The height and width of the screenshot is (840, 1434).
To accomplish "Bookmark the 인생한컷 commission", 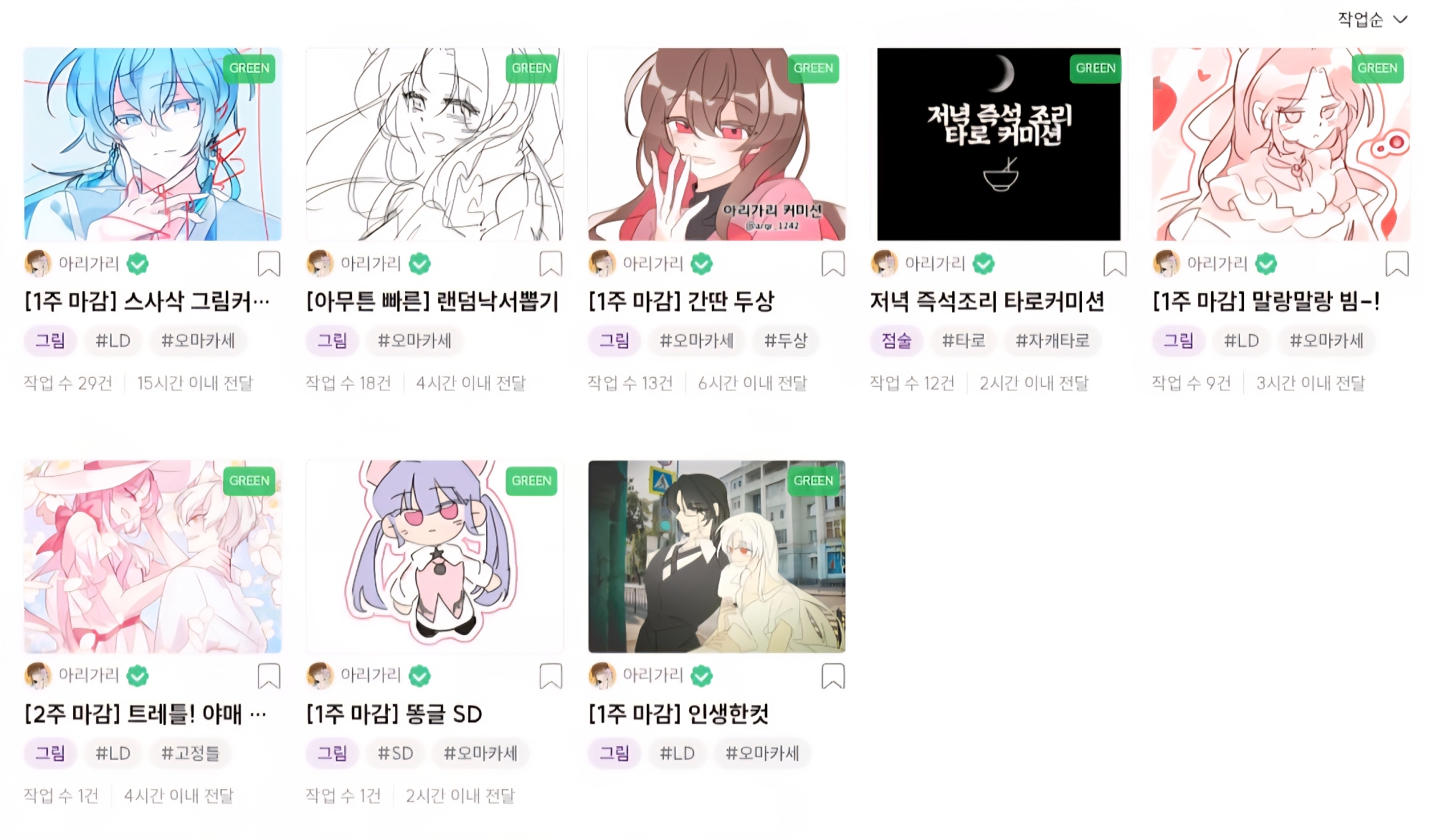I will pos(832,676).
